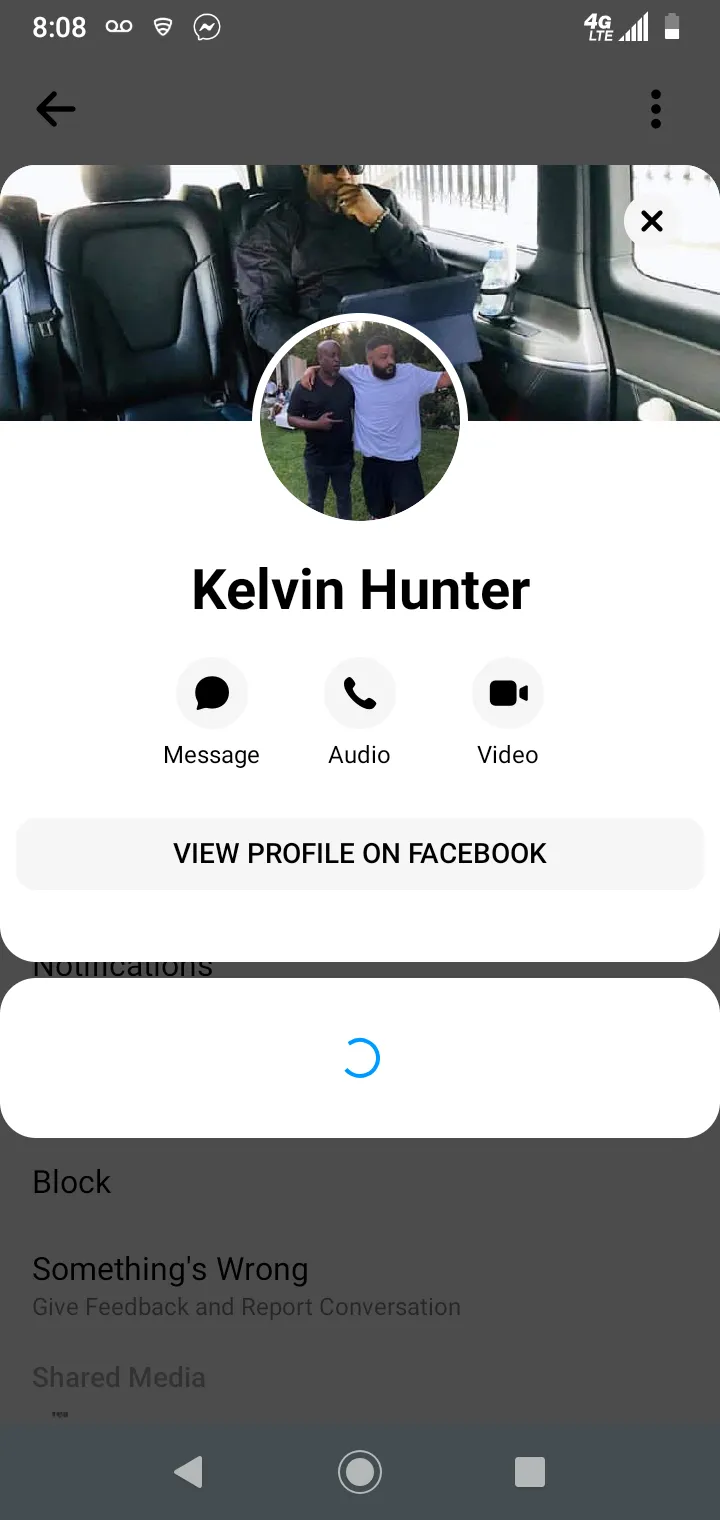Image resolution: width=720 pixels, height=1520 pixels.
Task: Start a video call with Kelvin Hunter
Action: [508, 693]
